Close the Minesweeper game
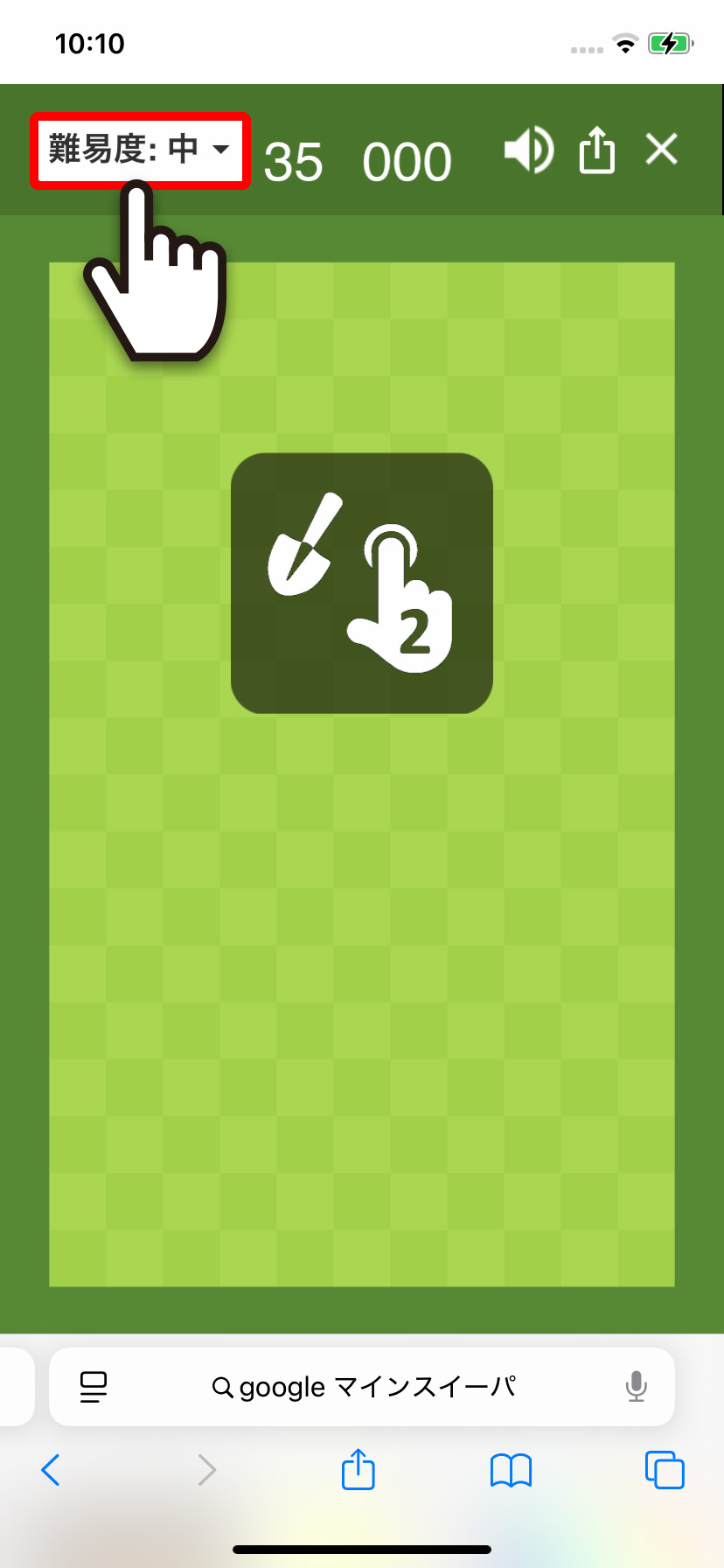 click(662, 150)
